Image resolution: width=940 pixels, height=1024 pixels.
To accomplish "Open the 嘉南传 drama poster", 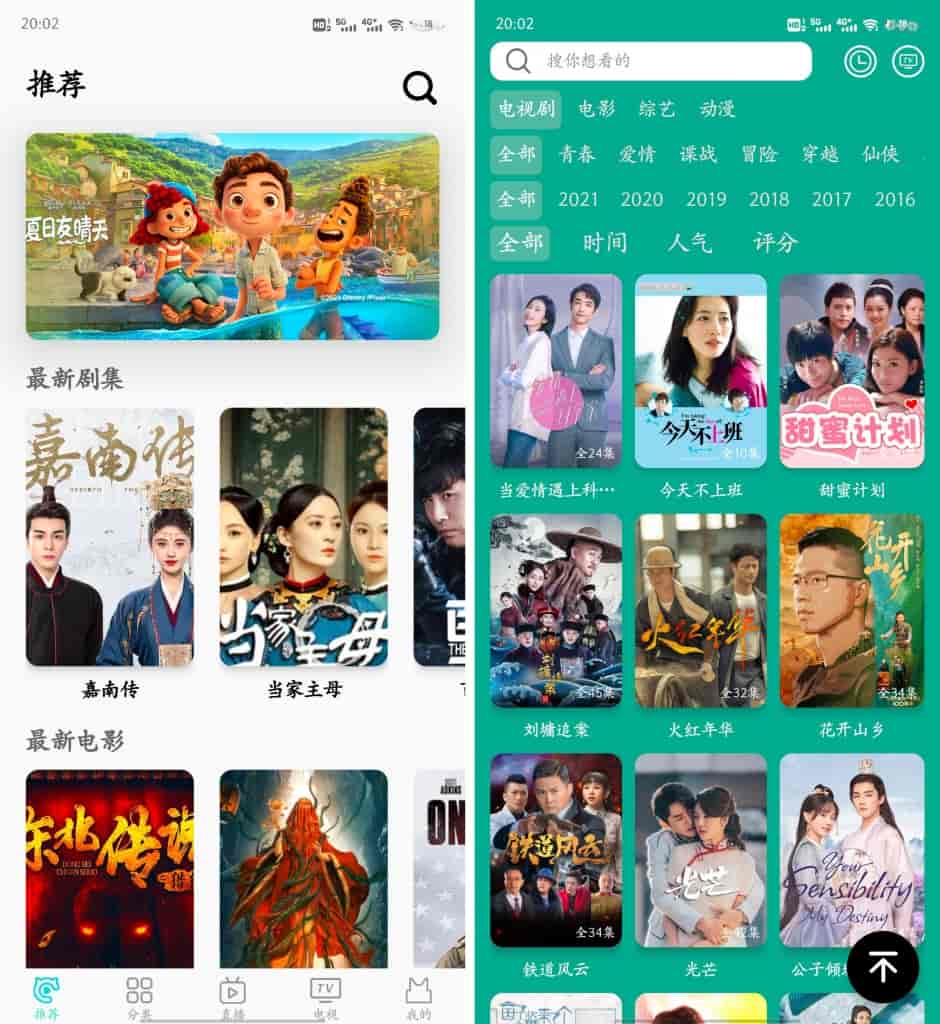I will [110, 537].
